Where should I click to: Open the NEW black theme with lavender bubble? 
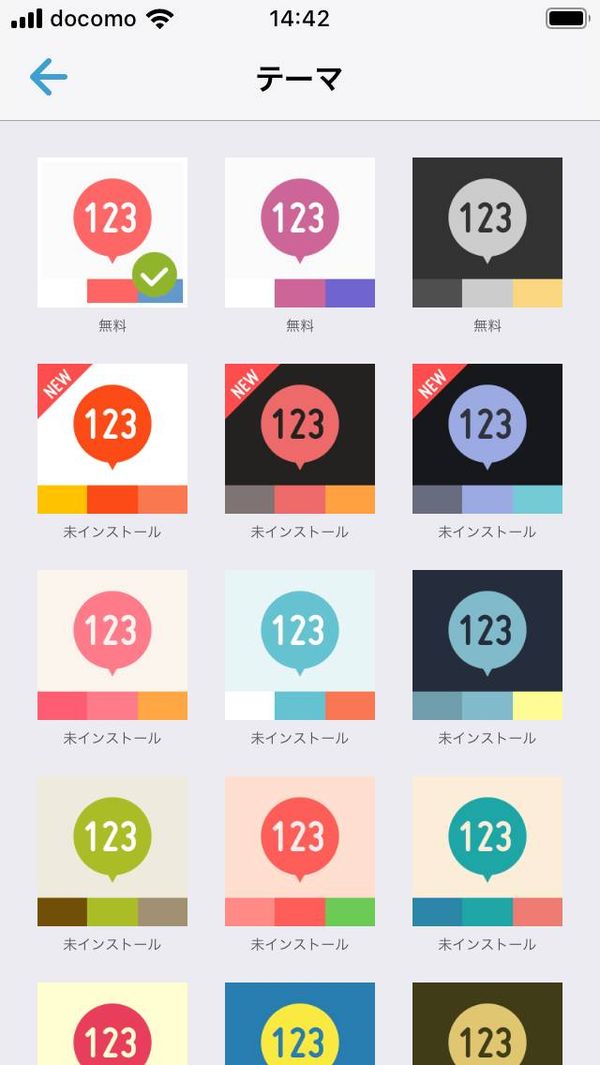(487, 439)
